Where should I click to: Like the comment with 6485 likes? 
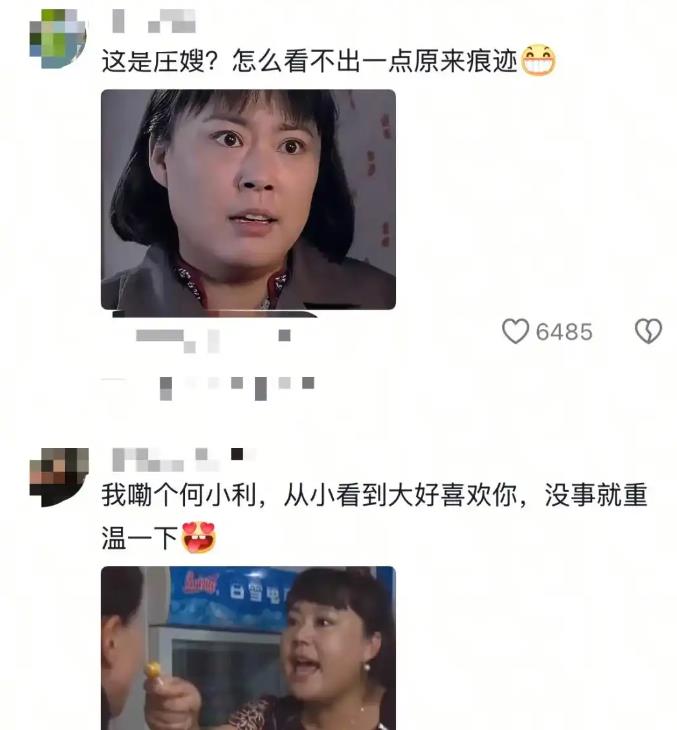coord(515,332)
